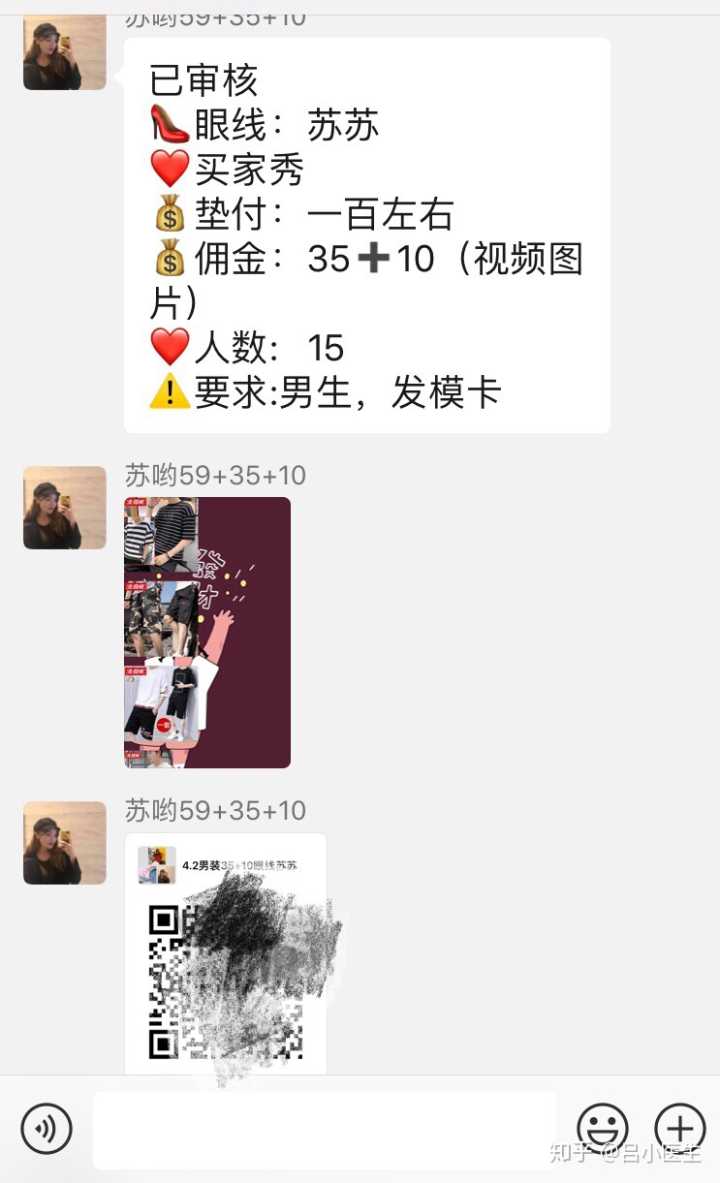Open sender's avatar beside the QR code card
The height and width of the screenshot is (1183, 720).
[65, 842]
